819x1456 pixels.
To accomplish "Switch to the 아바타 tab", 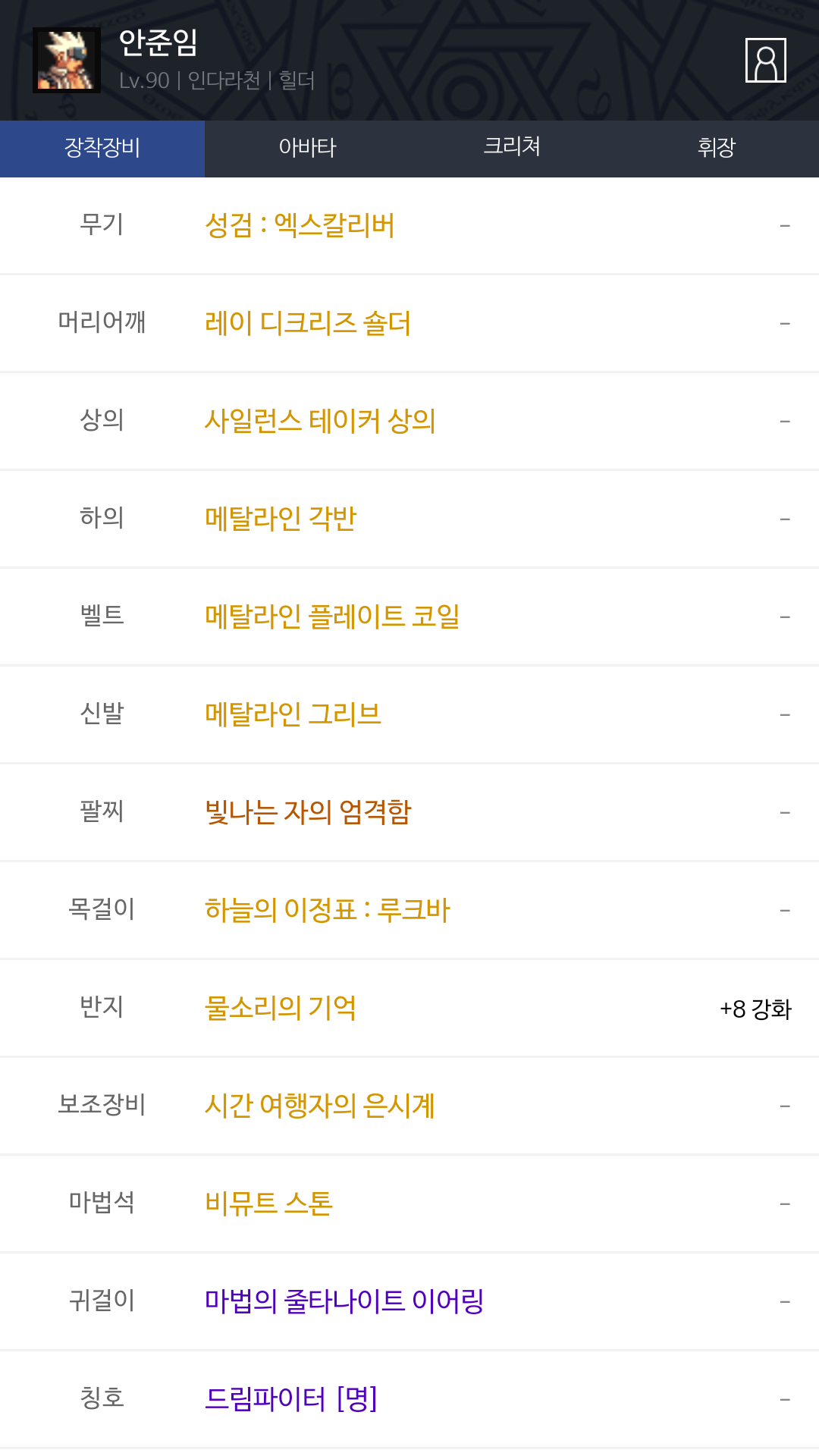I will click(x=307, y=148).
